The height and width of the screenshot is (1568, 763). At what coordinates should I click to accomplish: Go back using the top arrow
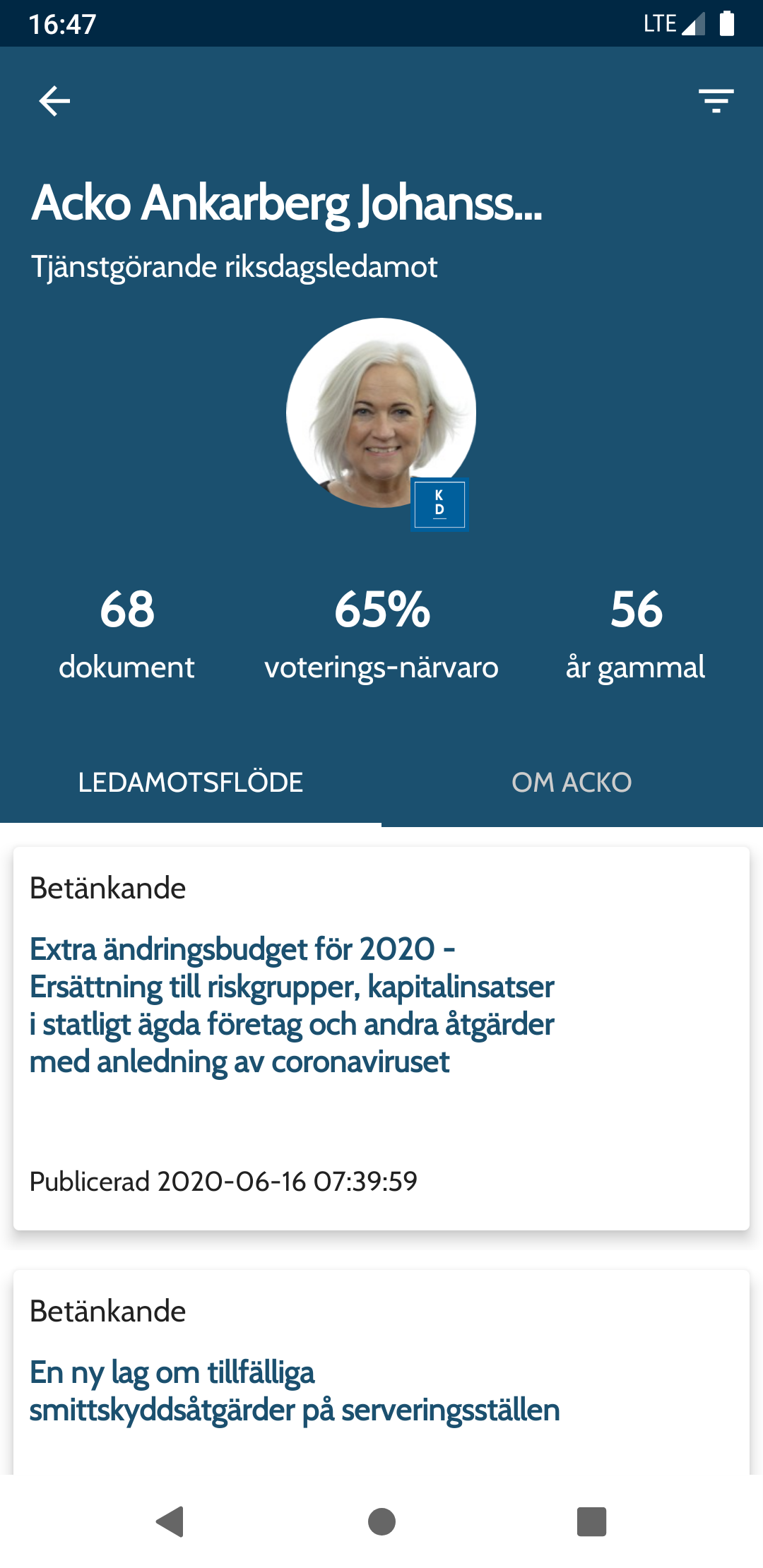point(54,101)
